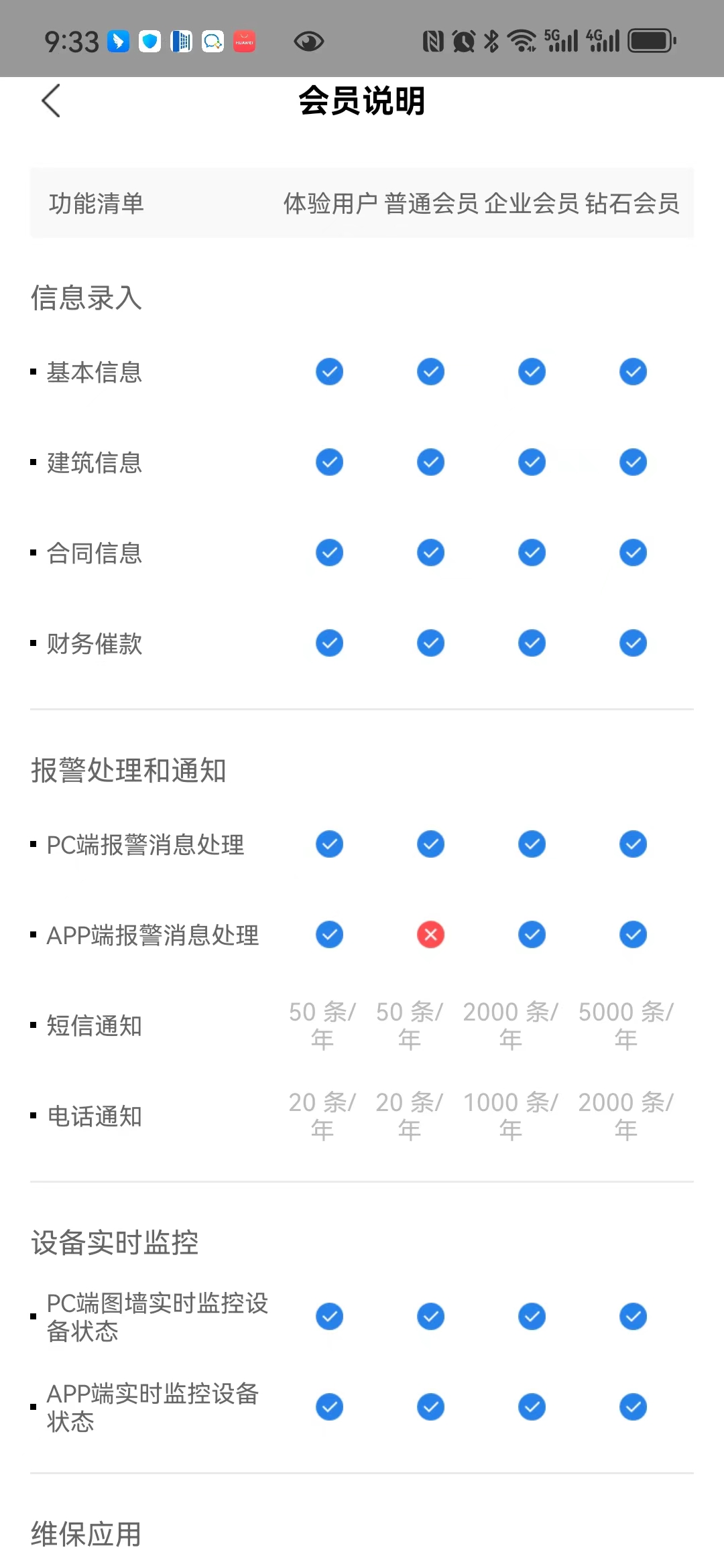
Task: Toggle the PC端图墙实时监控设备状态 check under 普通会员
Action: pyautogui.click(x=430, y=1315)
